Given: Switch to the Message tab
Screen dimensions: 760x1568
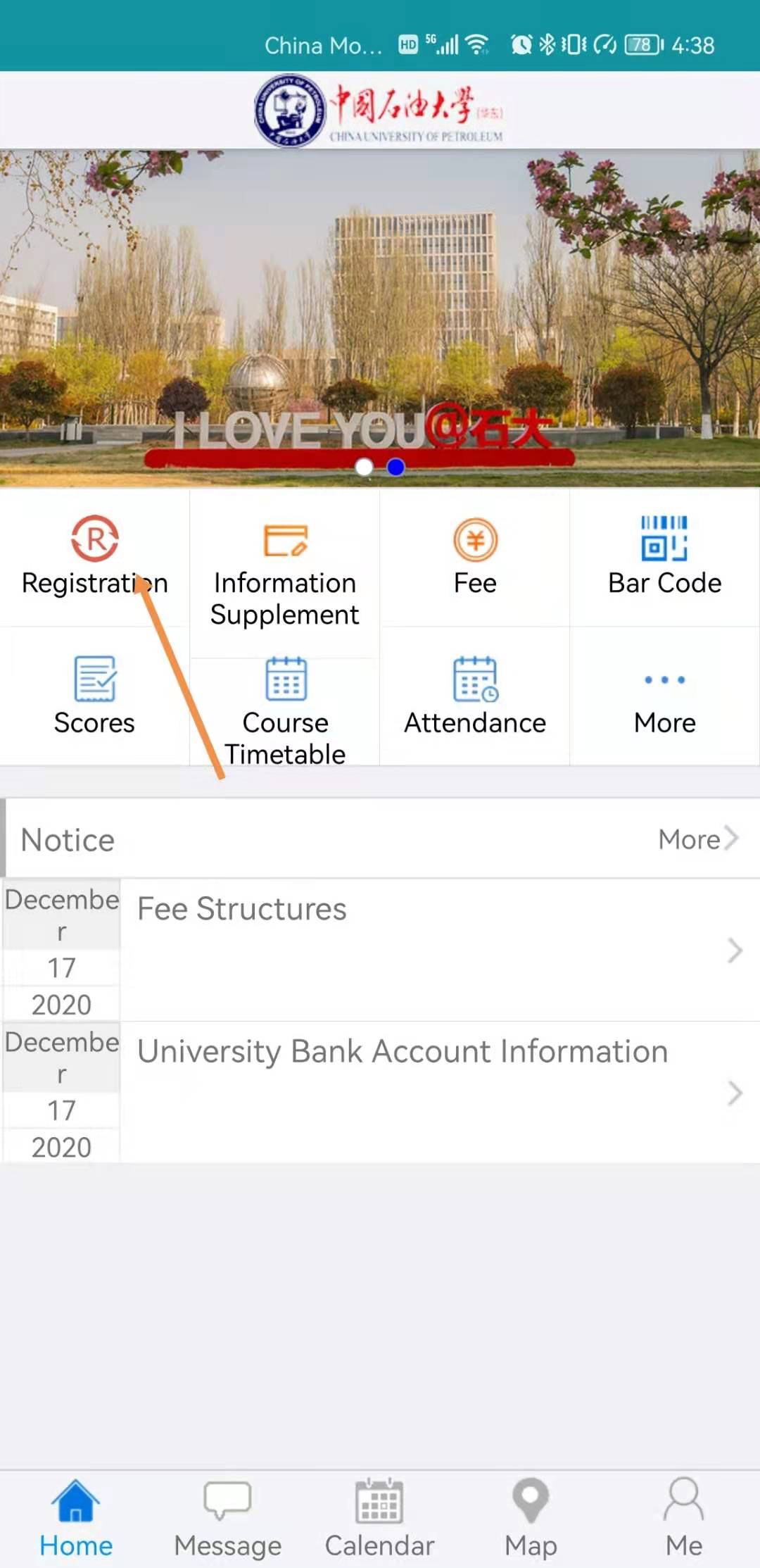Looking at the screenshot, I should coord(227,1519).
